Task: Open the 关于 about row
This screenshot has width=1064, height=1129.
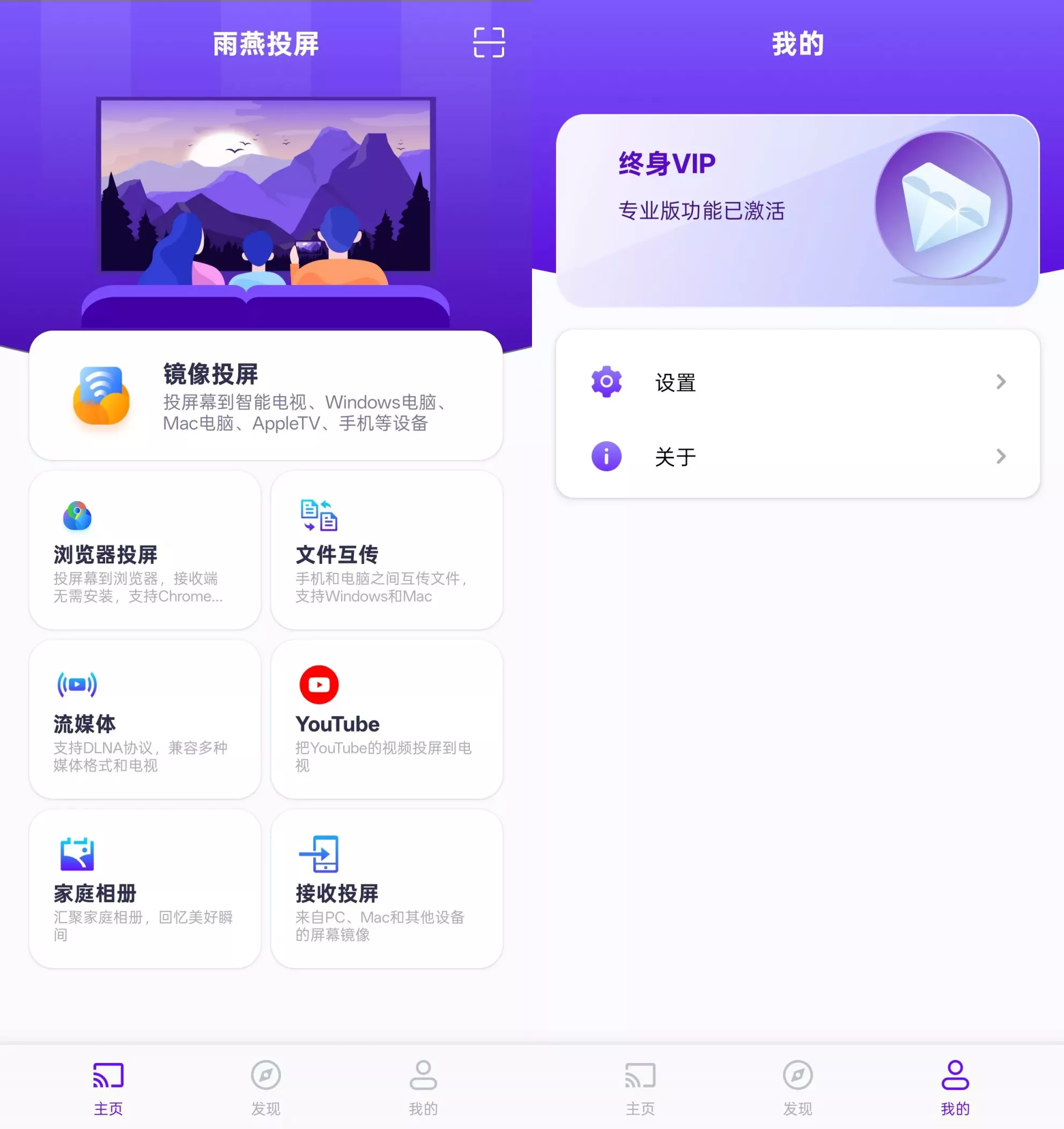Action: tap(797, 456)
